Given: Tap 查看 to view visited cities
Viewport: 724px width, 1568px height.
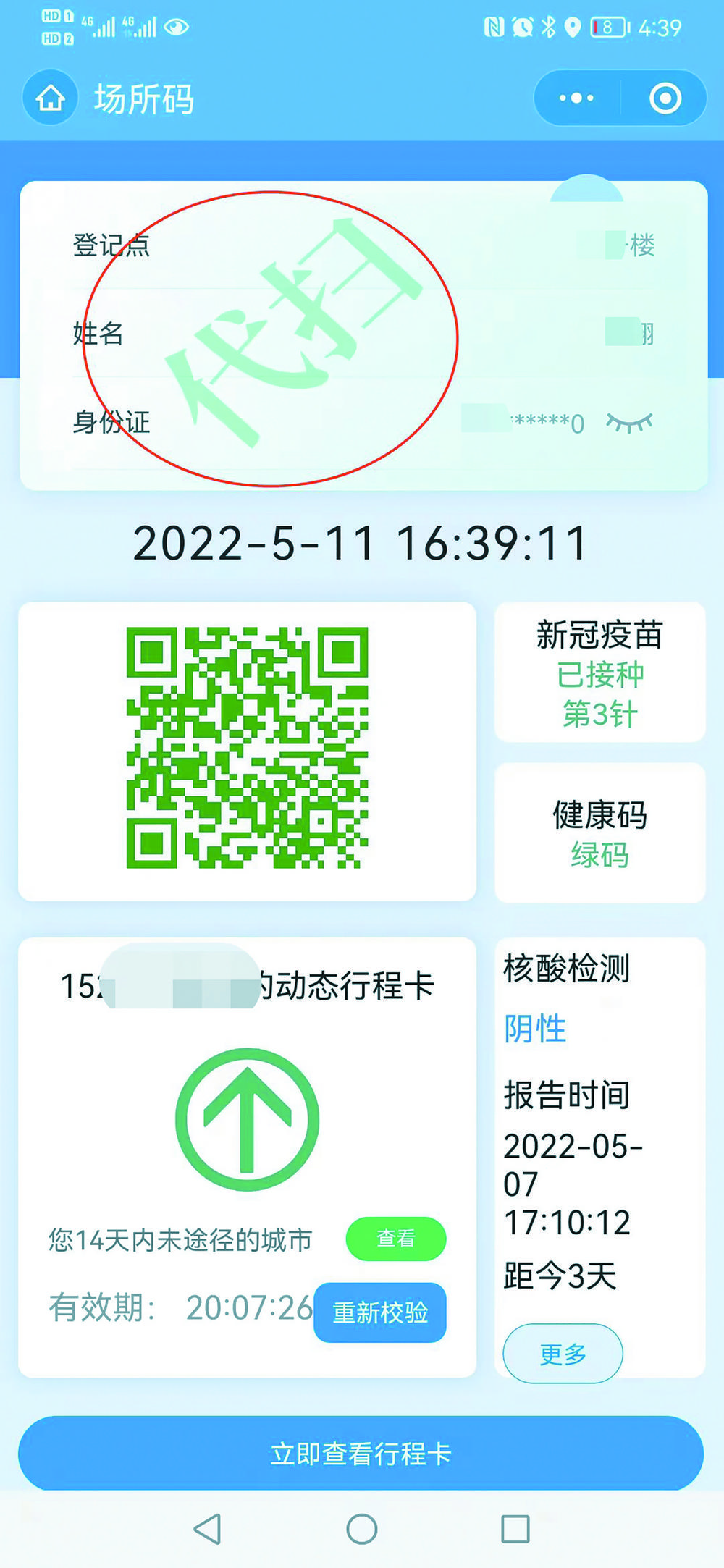Looking at the screenshot, I should tap(396, 1239).
